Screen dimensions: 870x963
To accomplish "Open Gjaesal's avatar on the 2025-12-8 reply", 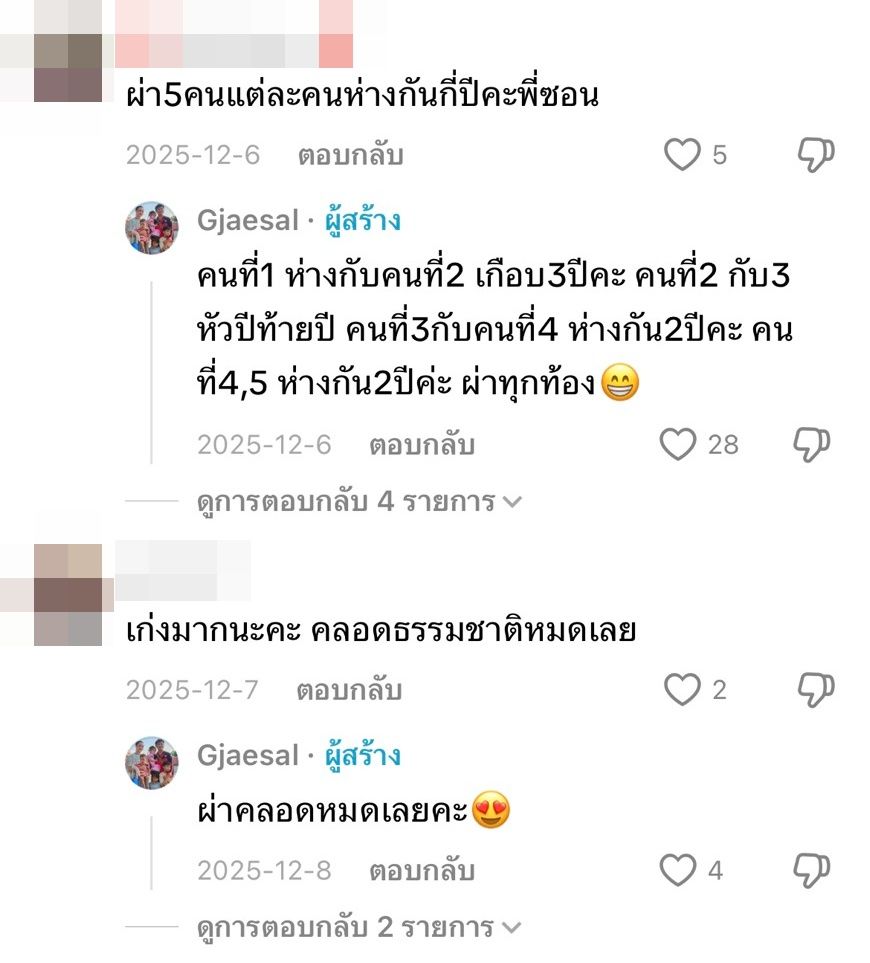I will (x=152, y=763).
